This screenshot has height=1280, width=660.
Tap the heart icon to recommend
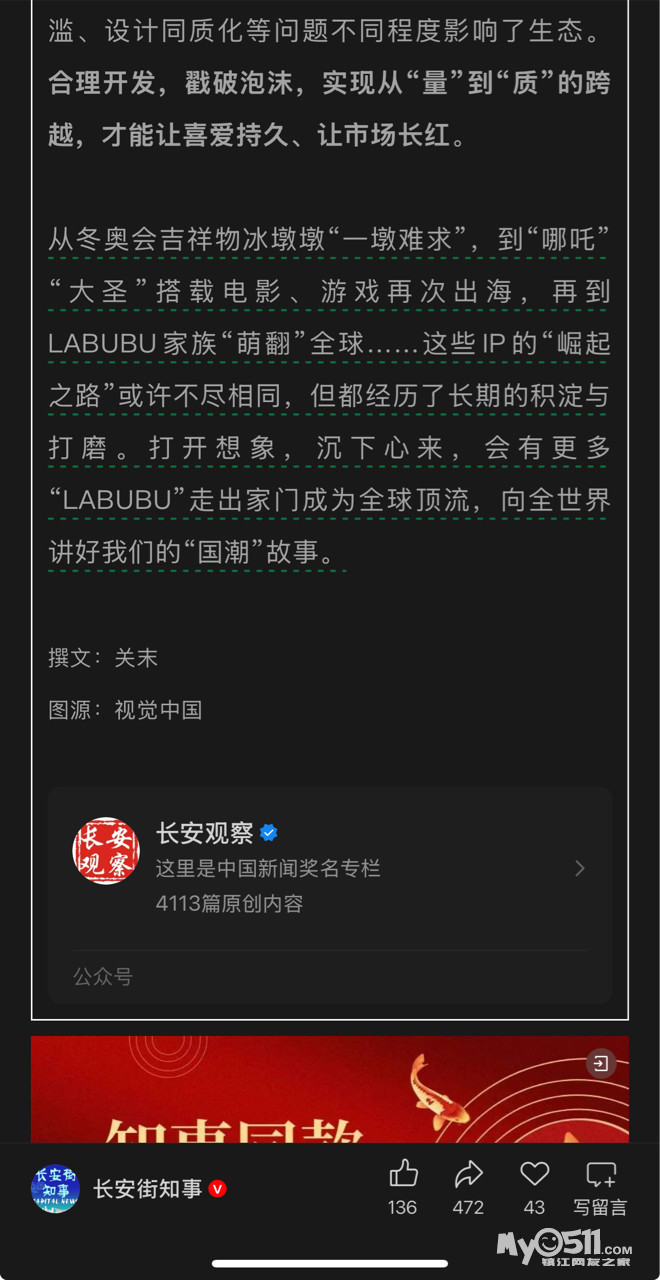point(535,1174)
